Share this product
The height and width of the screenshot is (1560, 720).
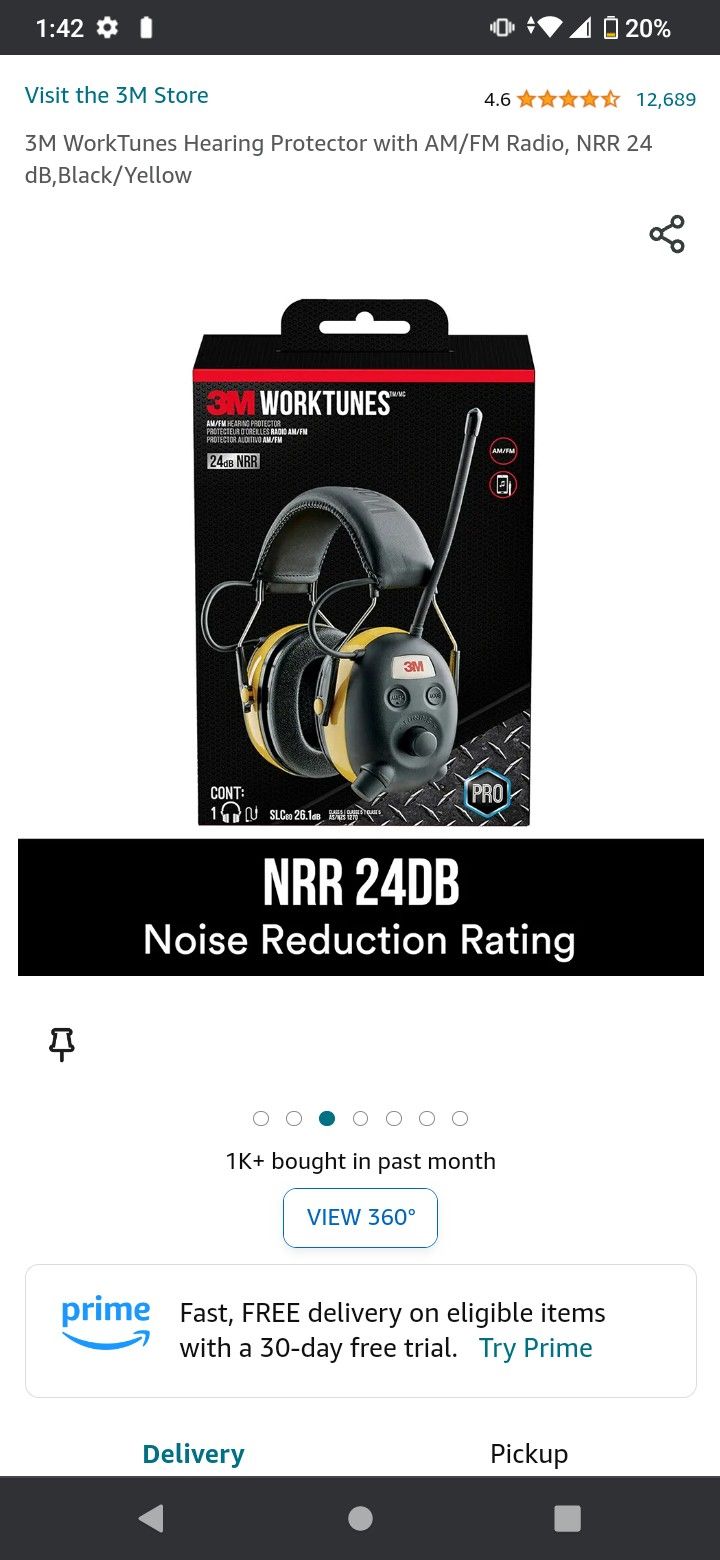click(x=666, y=234)
